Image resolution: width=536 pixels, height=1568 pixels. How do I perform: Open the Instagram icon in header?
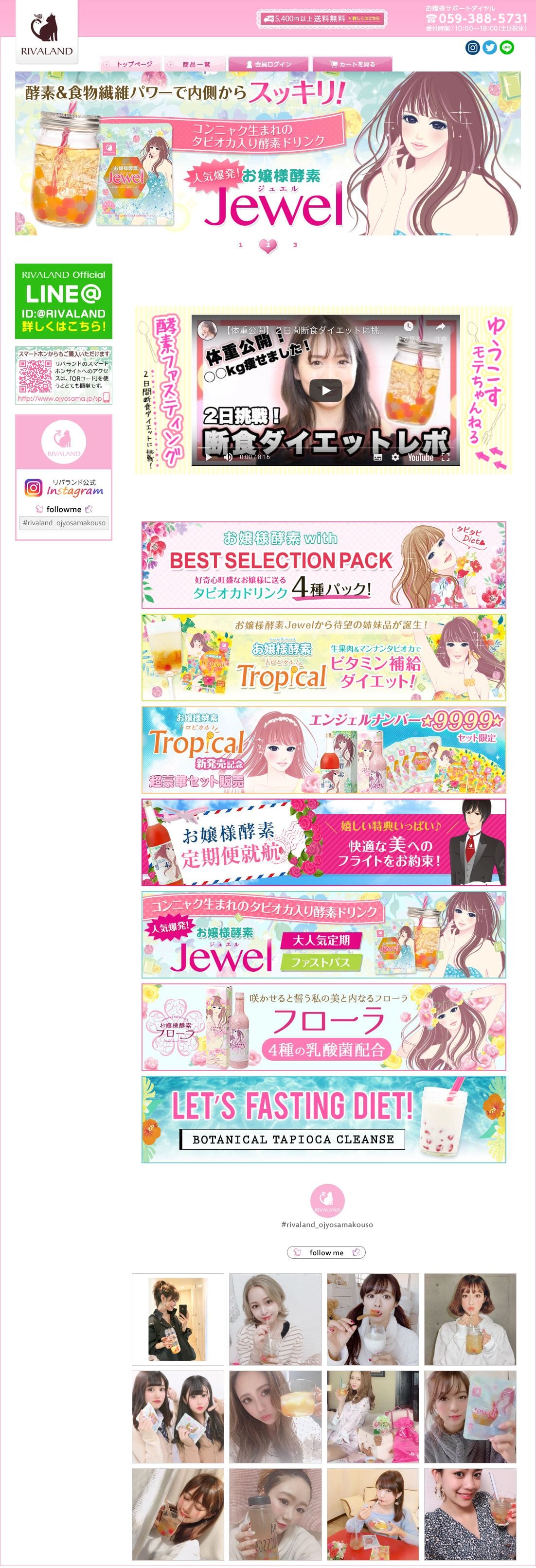pos(472,48)
